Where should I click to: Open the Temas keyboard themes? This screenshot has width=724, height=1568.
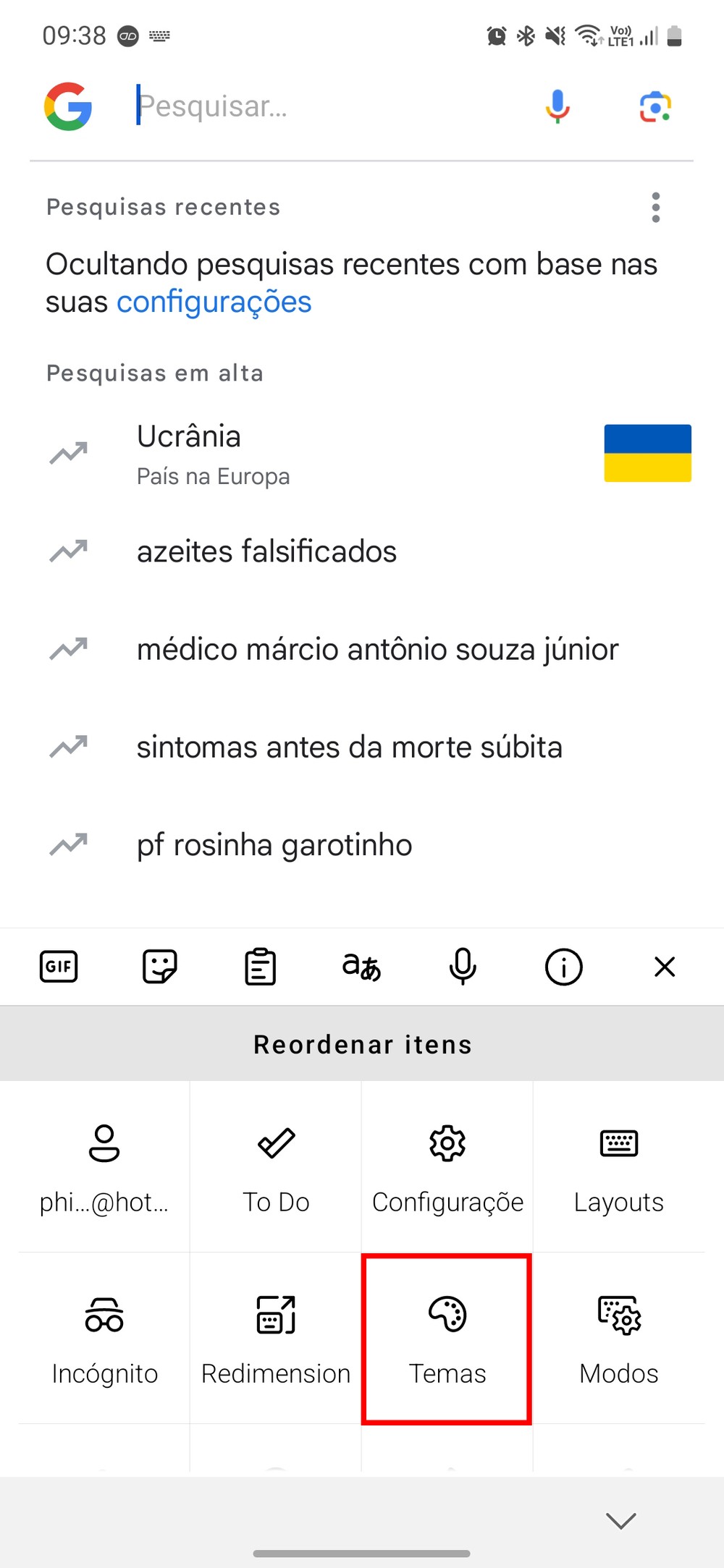point(447,1339)
